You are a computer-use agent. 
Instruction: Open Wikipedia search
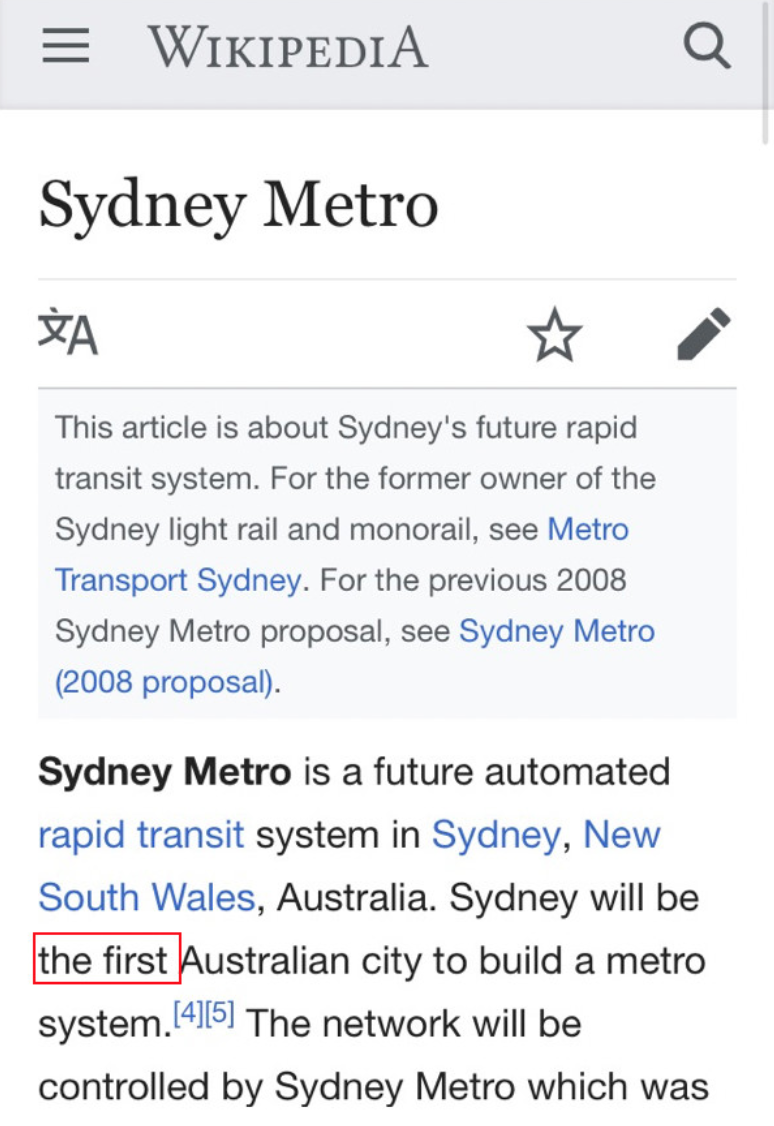(707, 47)
